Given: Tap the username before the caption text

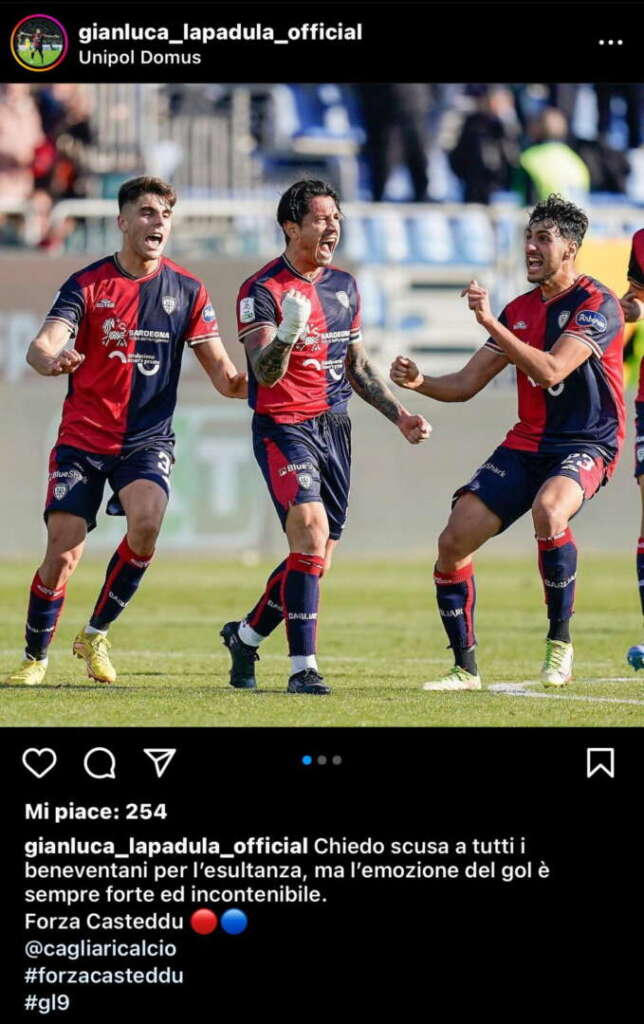Looking at the screenshot, I should click(166, 845).
